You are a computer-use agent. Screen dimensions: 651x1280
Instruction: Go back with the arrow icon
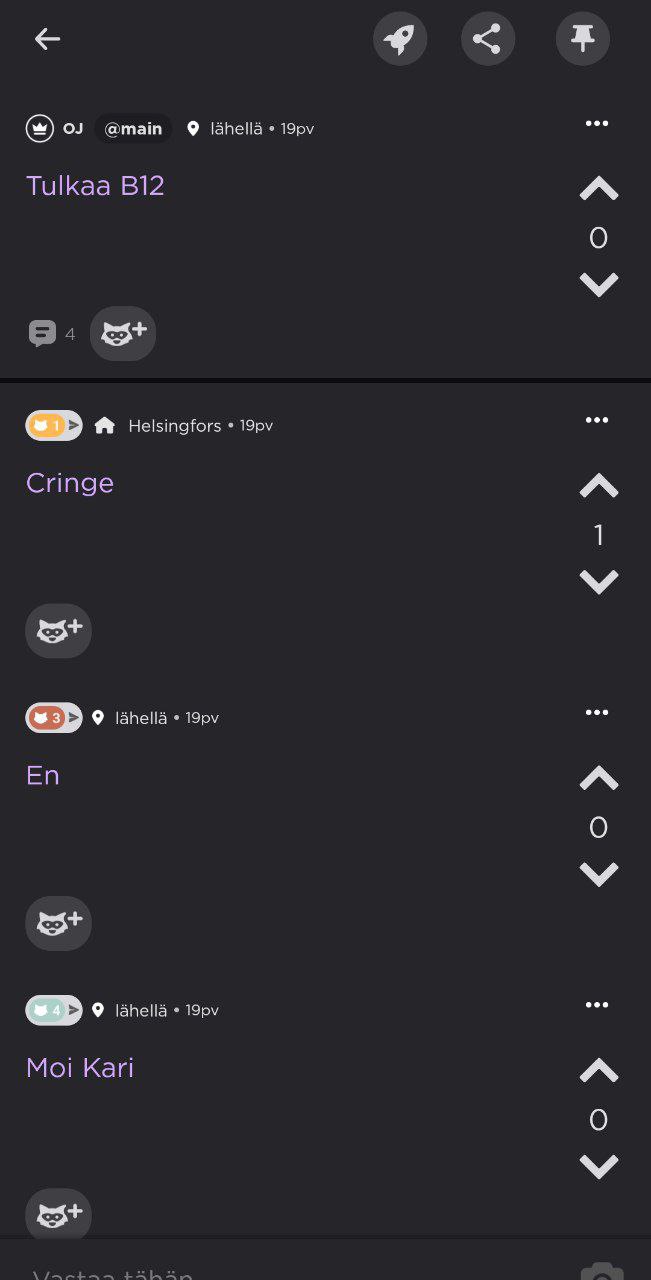click(47, 39)
